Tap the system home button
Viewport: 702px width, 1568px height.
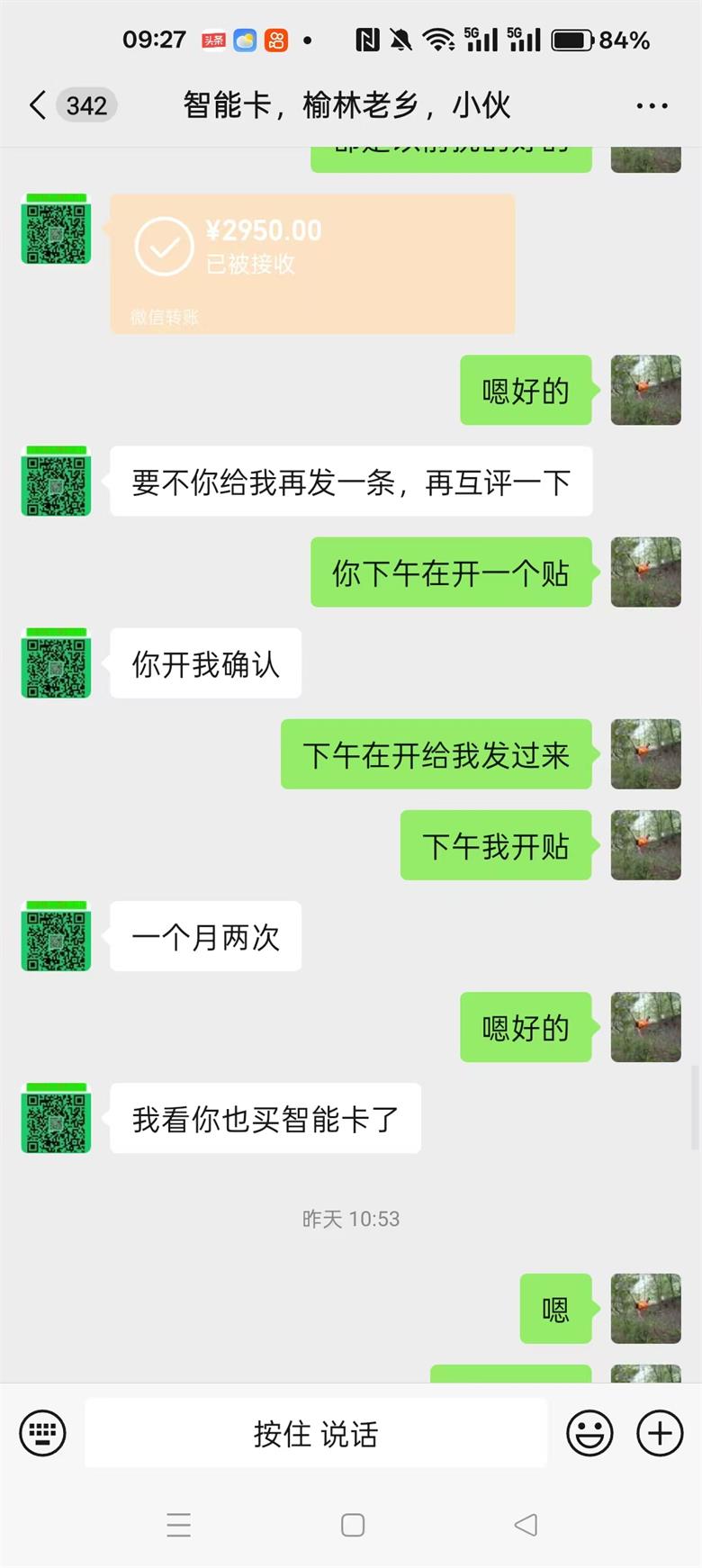pos(353,1525)
